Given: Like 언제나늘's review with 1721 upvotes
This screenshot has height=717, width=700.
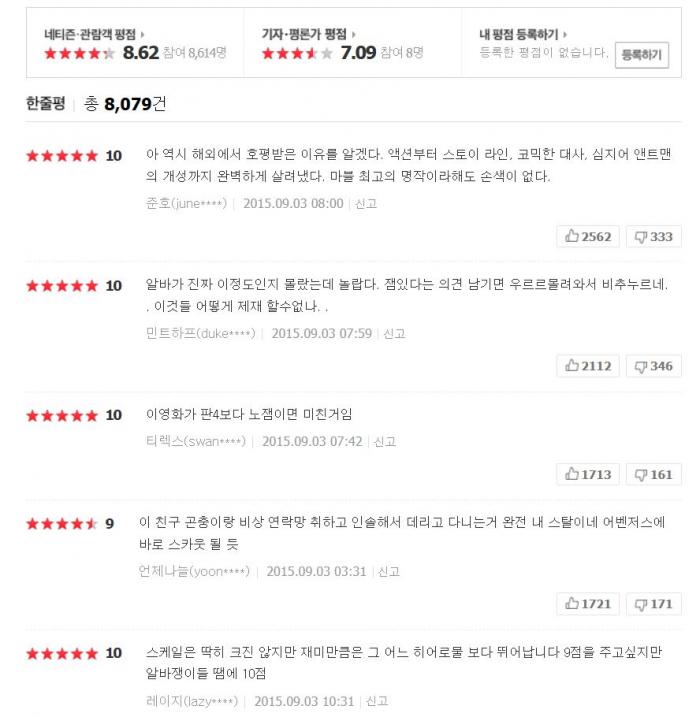Looking at the screenshot, I should [588, 604].
